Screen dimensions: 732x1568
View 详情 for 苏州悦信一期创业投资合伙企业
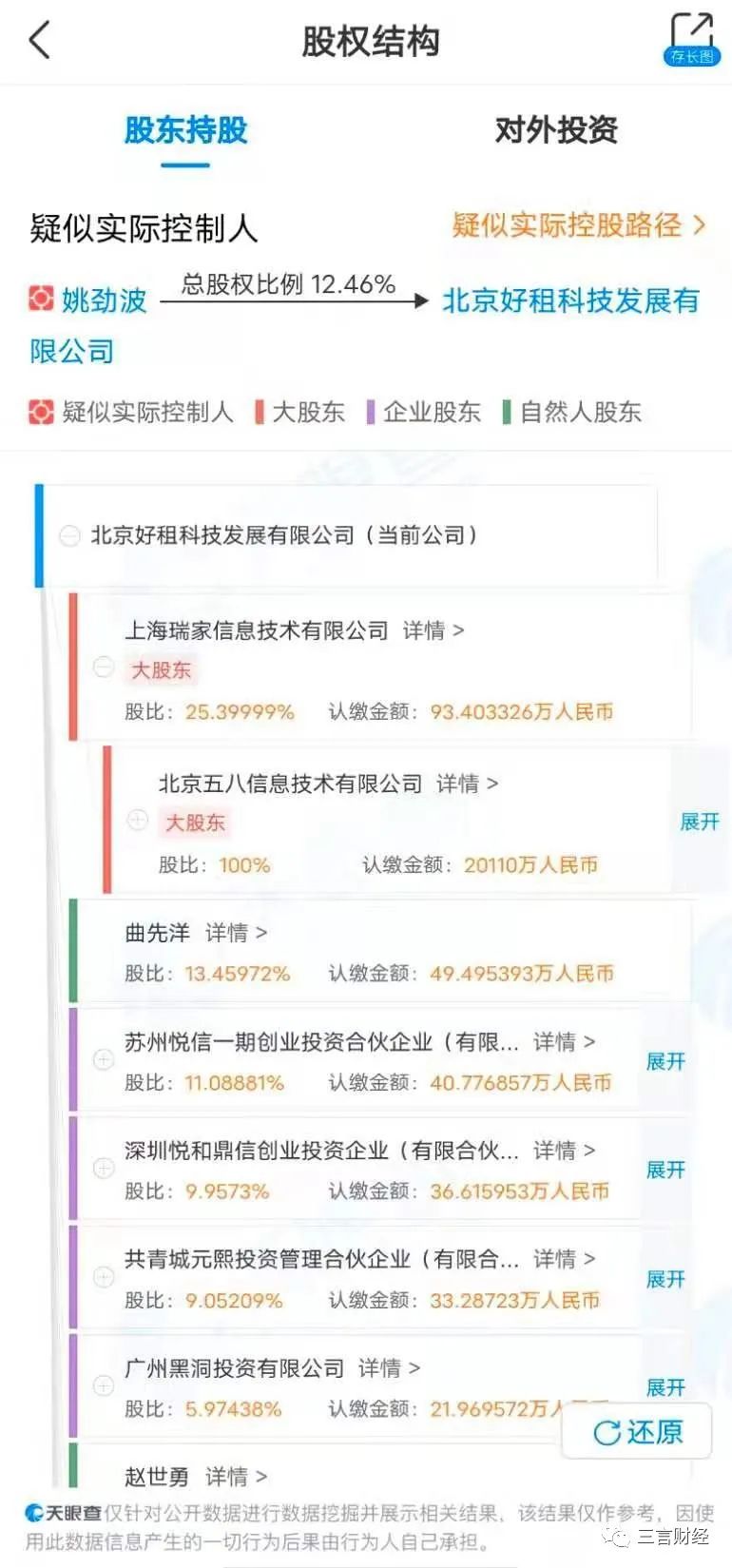(x=564, y=1042)
